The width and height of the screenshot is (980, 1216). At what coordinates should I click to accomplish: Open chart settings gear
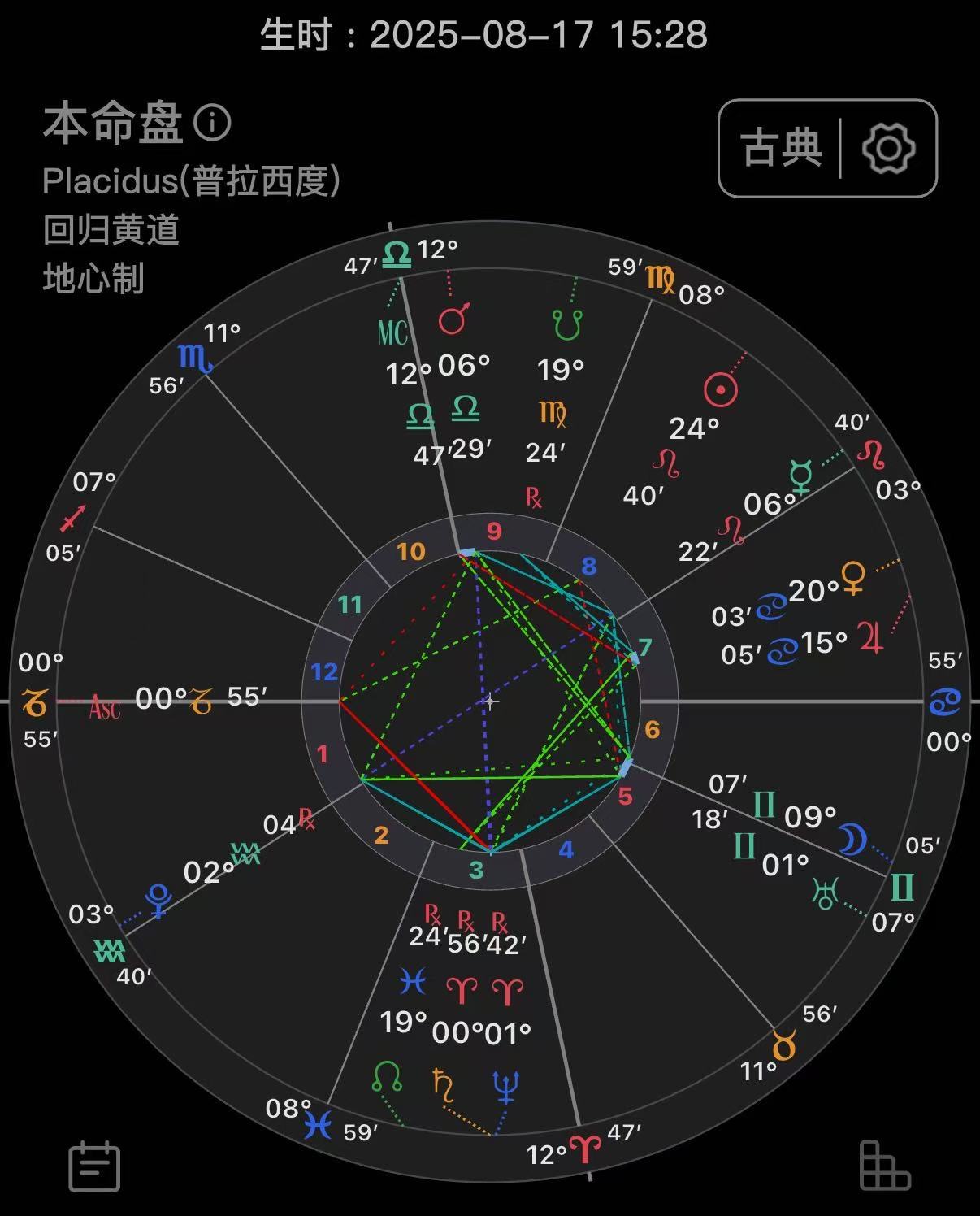pyautogui.click(x=888, y=148)
